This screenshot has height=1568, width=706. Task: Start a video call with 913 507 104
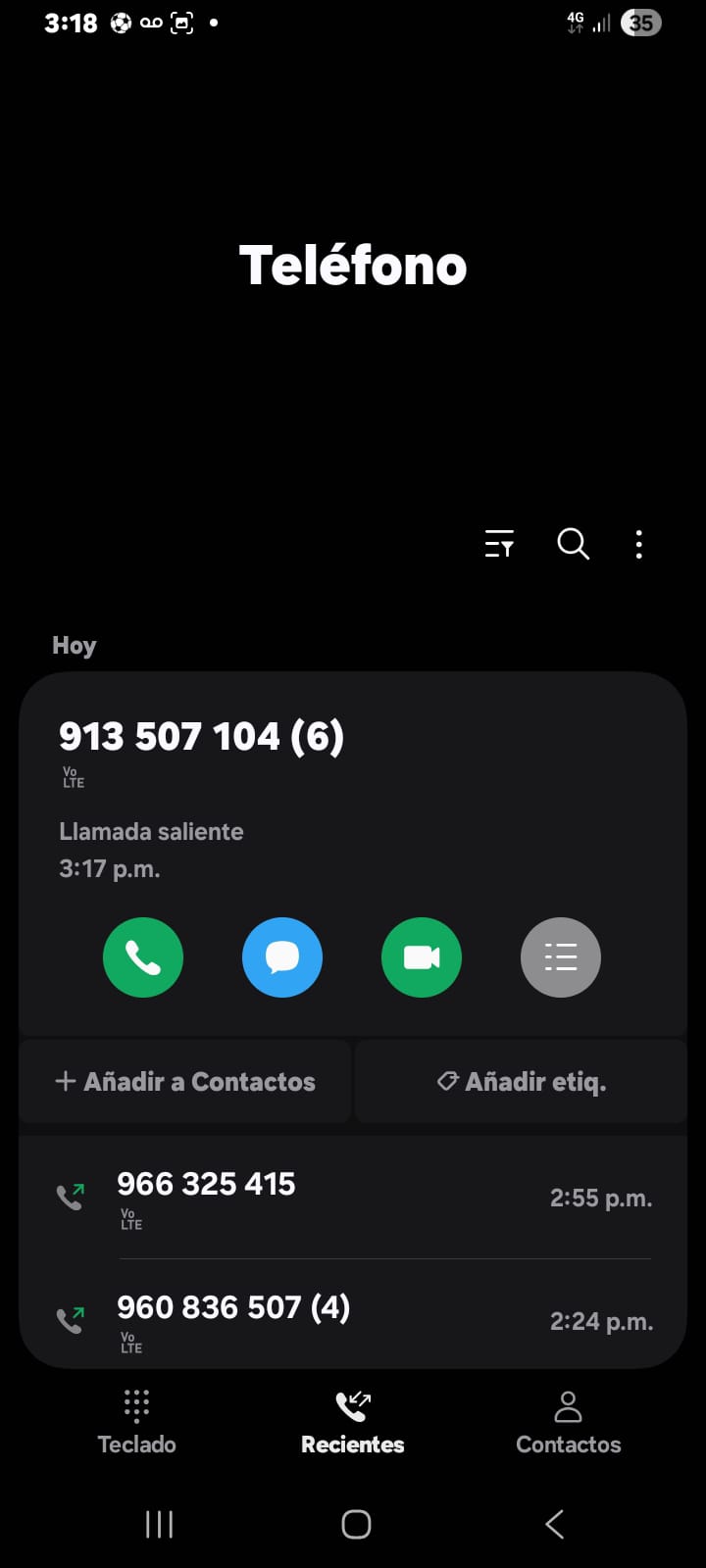tap(422, 957)
